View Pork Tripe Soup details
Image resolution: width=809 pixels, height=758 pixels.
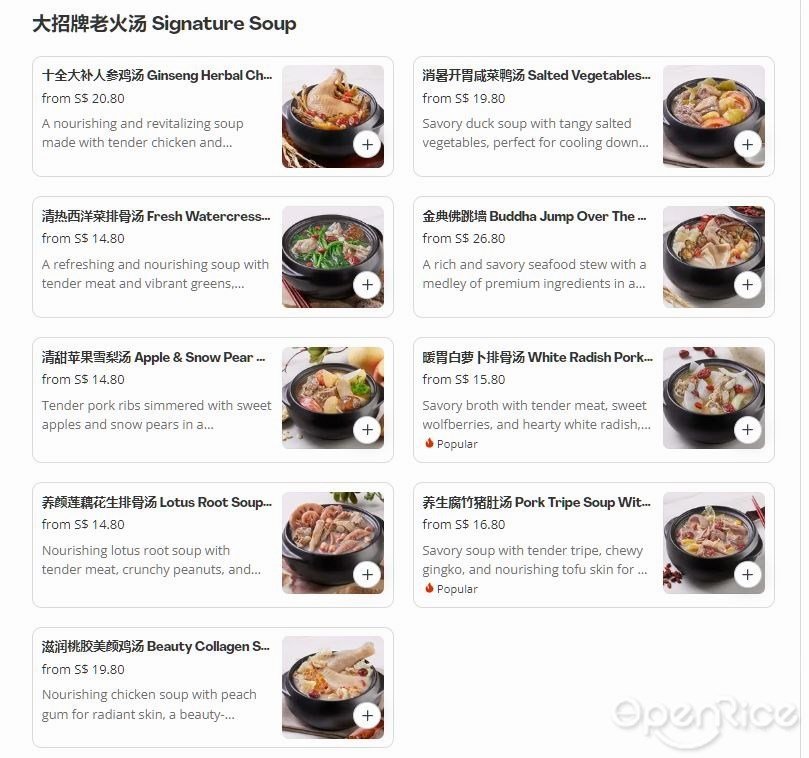[536, 503]
